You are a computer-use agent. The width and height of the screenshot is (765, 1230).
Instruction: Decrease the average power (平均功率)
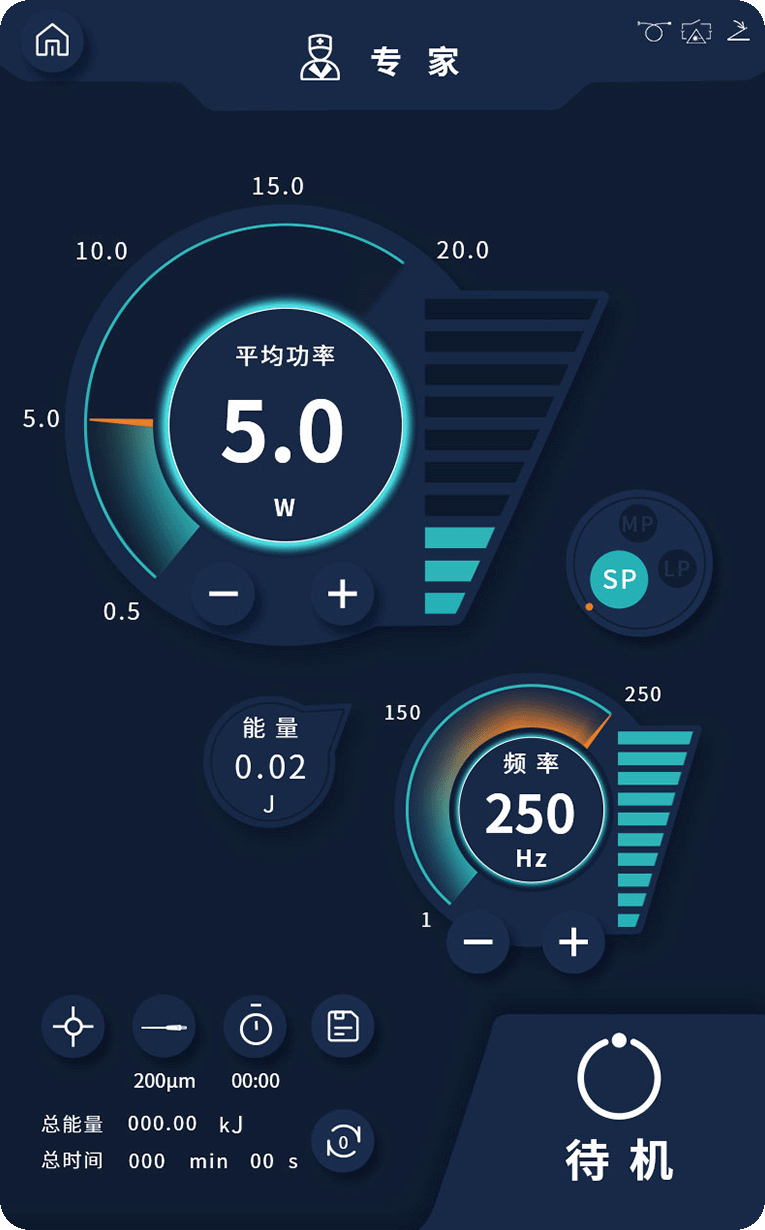point(223,594)
